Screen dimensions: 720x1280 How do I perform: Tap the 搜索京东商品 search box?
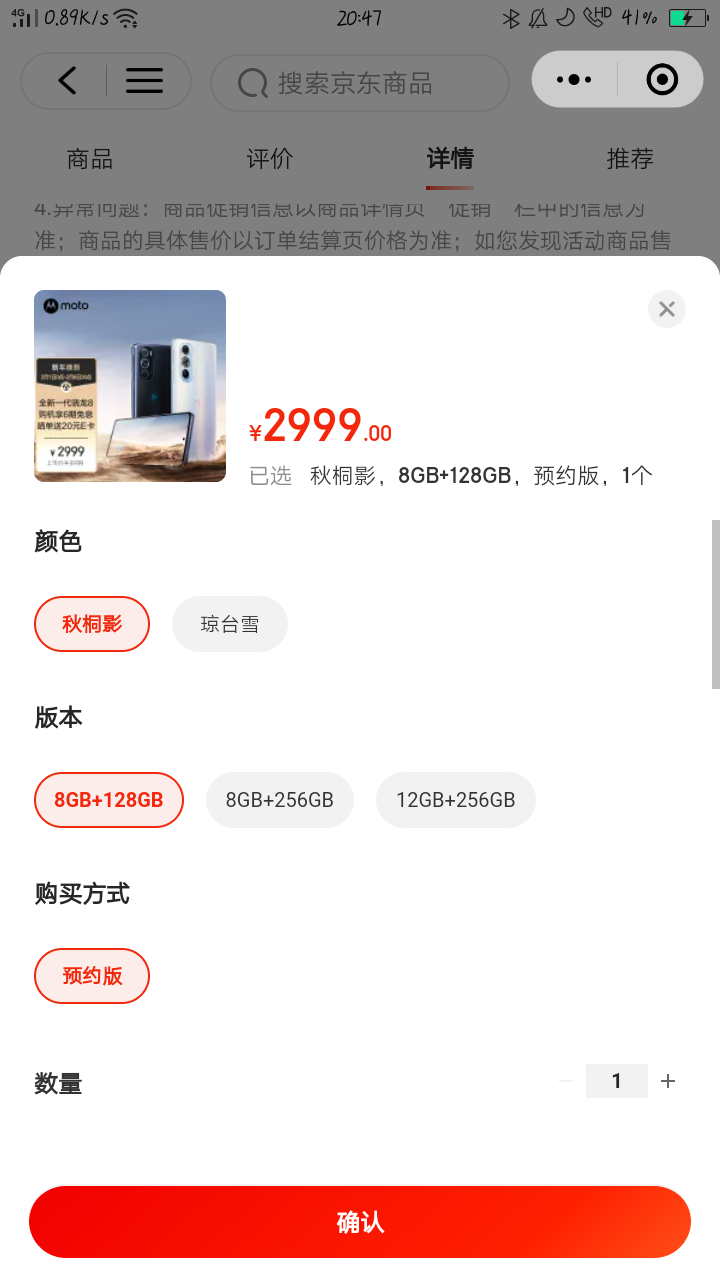coord(360,82)
